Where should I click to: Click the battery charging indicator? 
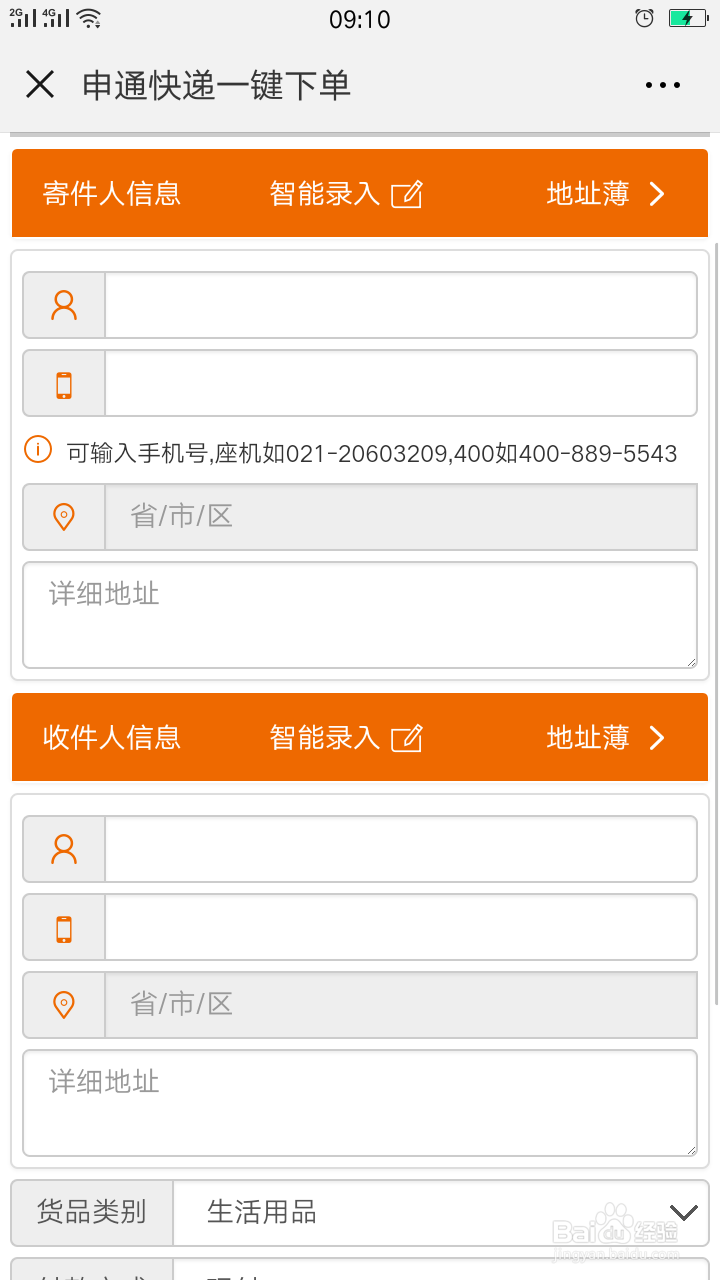(x=688, y=16)
